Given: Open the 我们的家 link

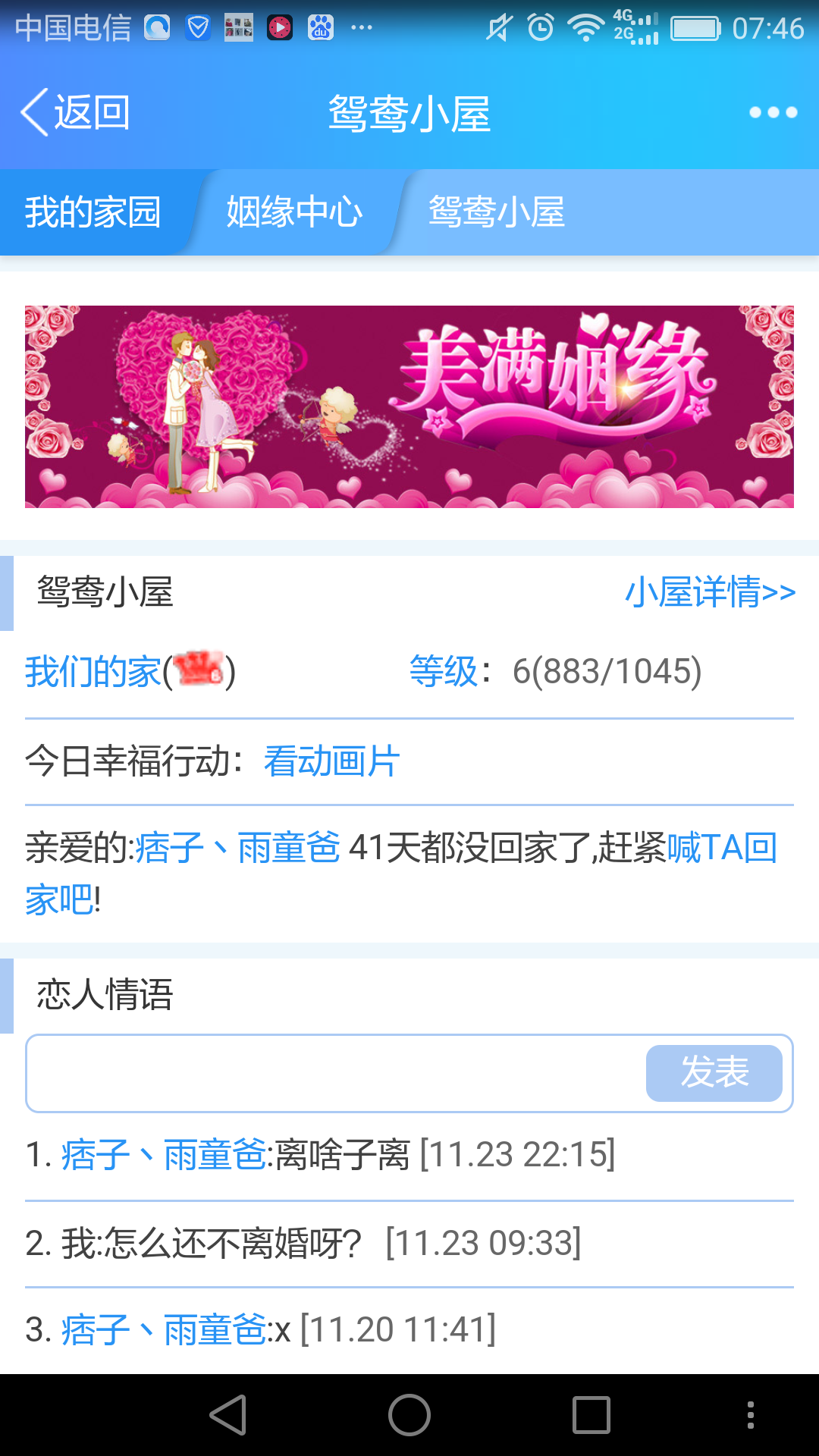Looking at the screenshot, I should 93,672.
